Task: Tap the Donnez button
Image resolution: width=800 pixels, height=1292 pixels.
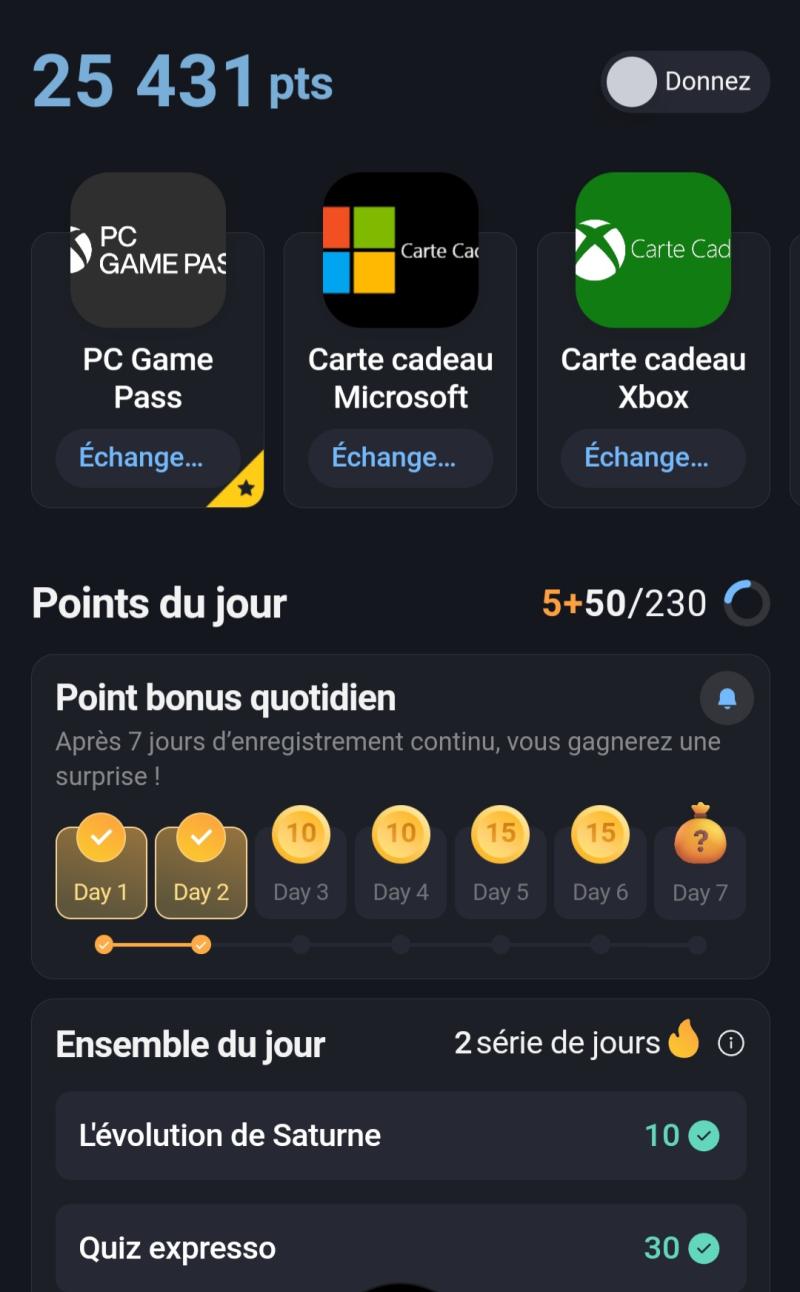Action: [686, 82]
